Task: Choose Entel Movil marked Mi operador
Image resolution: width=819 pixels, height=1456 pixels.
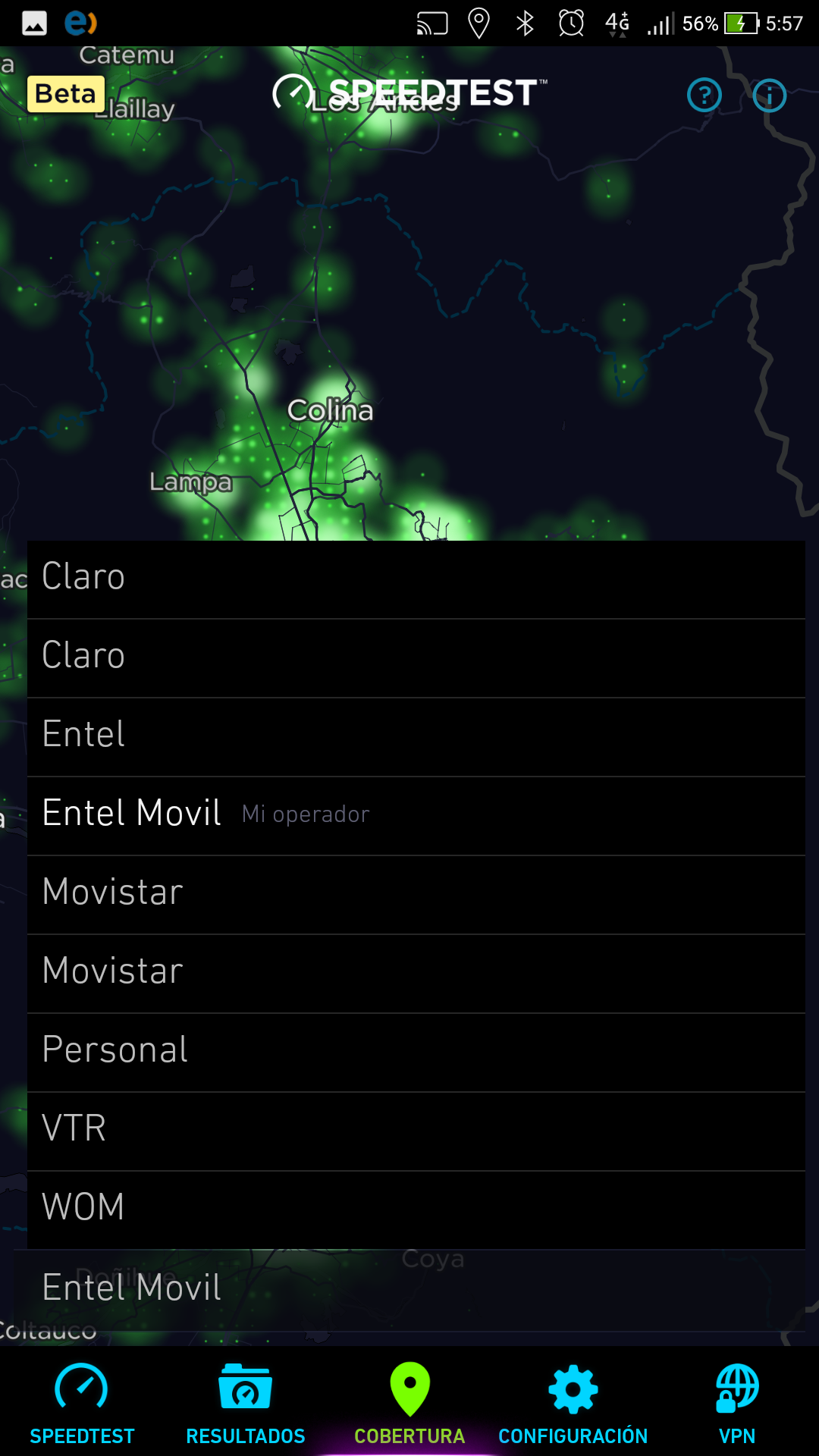Action: 416,814
